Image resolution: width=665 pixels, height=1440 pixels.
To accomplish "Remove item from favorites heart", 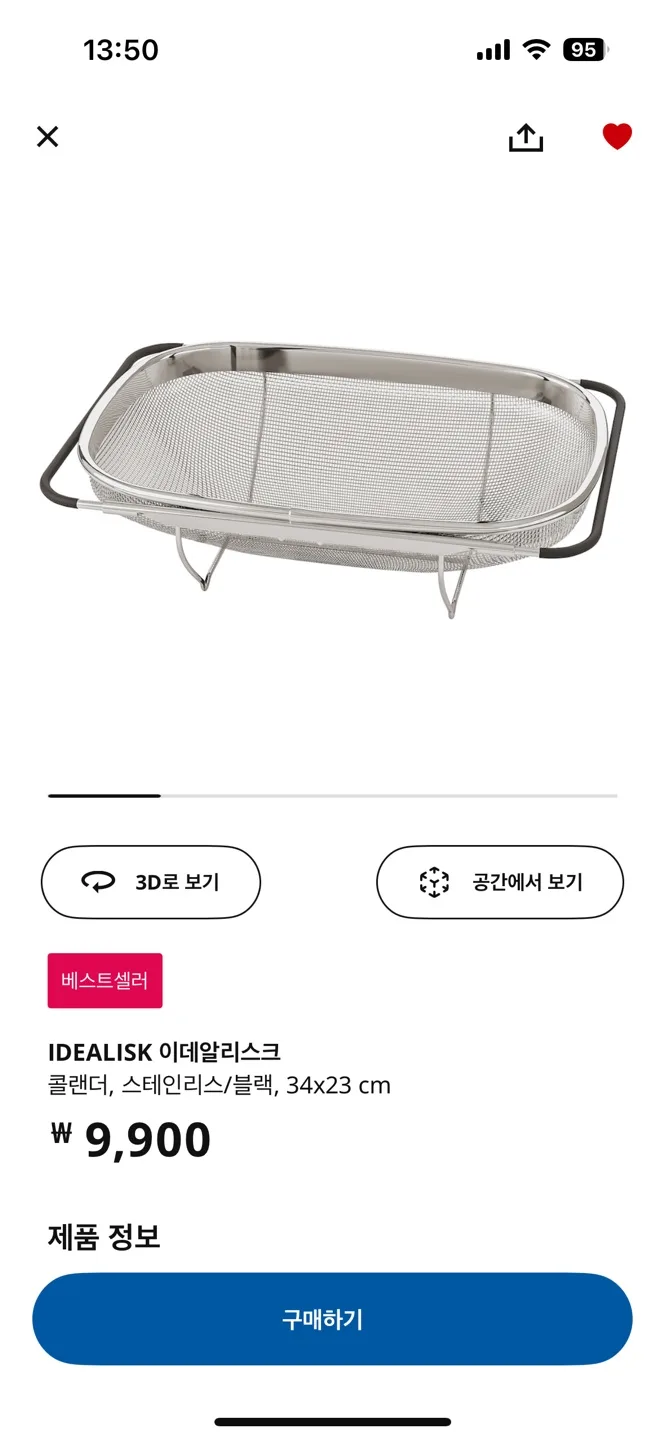I will (x=617, y=136).
